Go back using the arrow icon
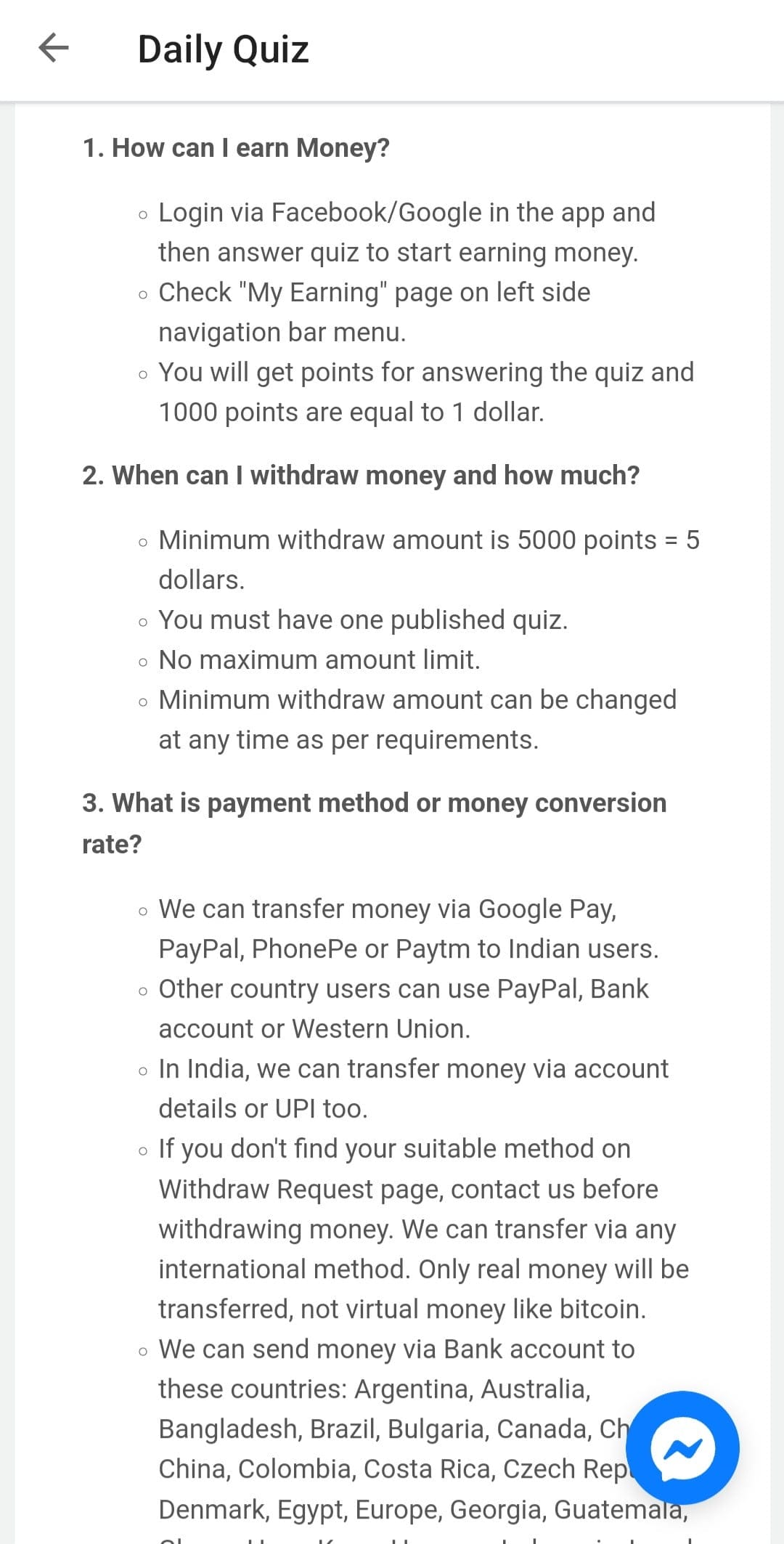Screen dimensions: 784x1544 point(53,48)
